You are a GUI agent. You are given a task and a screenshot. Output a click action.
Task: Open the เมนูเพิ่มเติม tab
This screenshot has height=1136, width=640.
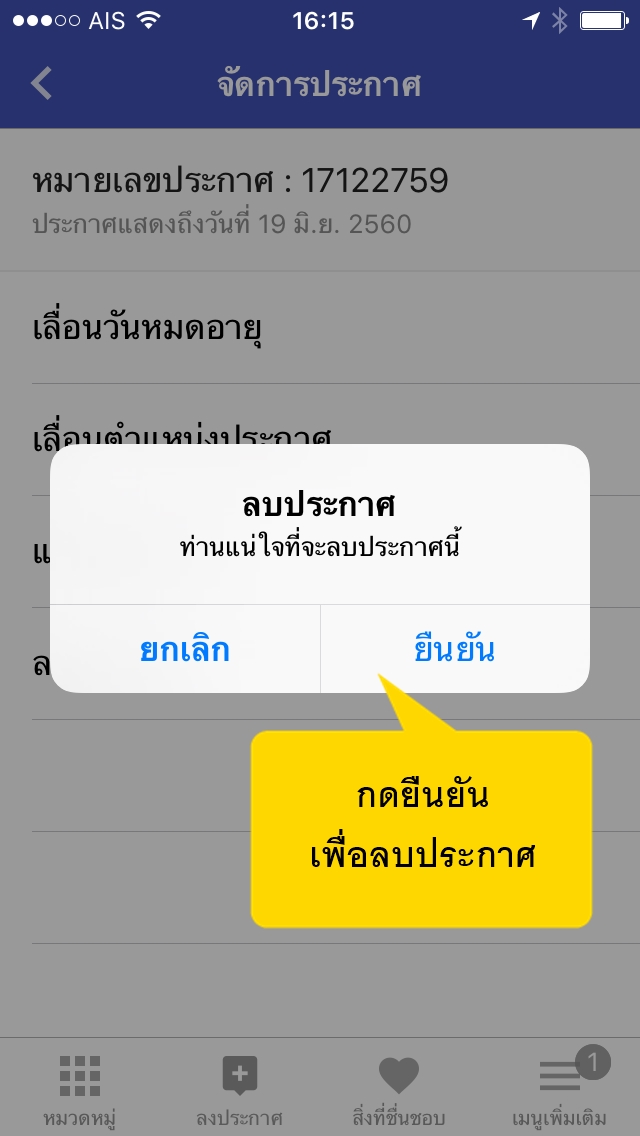click(559, 1088)
